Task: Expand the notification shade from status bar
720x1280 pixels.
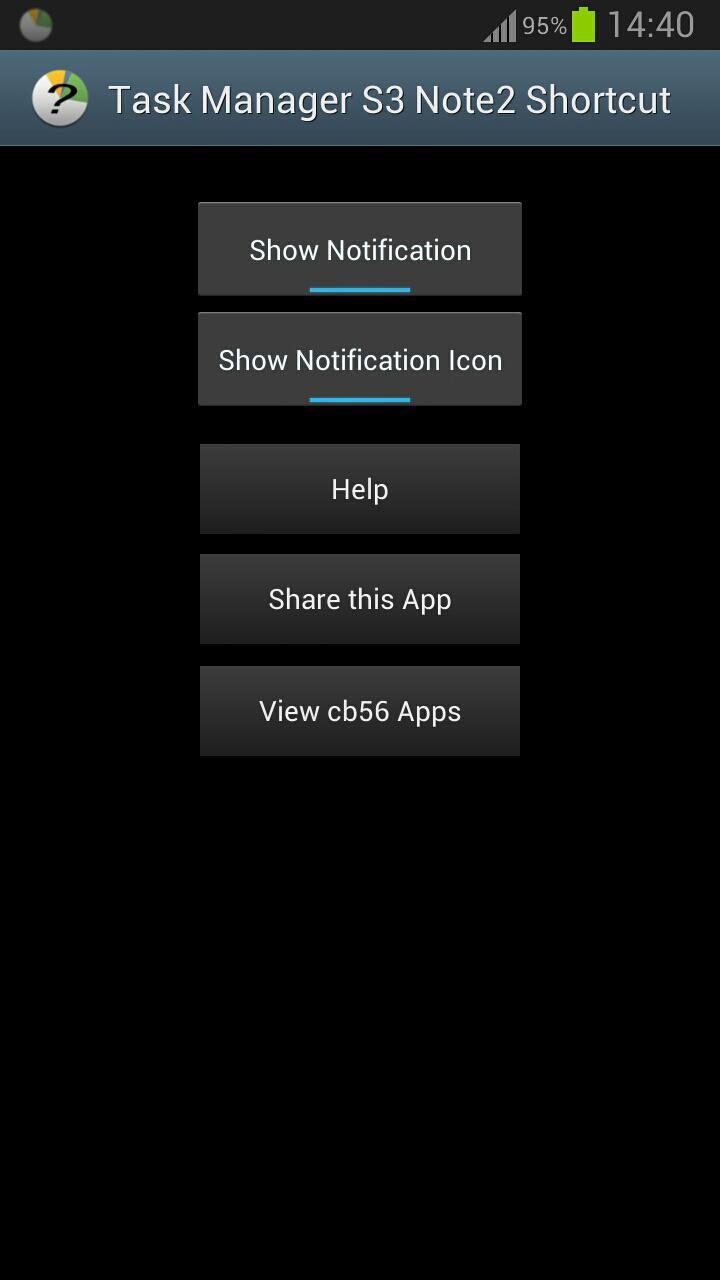Action: [300, 24]
